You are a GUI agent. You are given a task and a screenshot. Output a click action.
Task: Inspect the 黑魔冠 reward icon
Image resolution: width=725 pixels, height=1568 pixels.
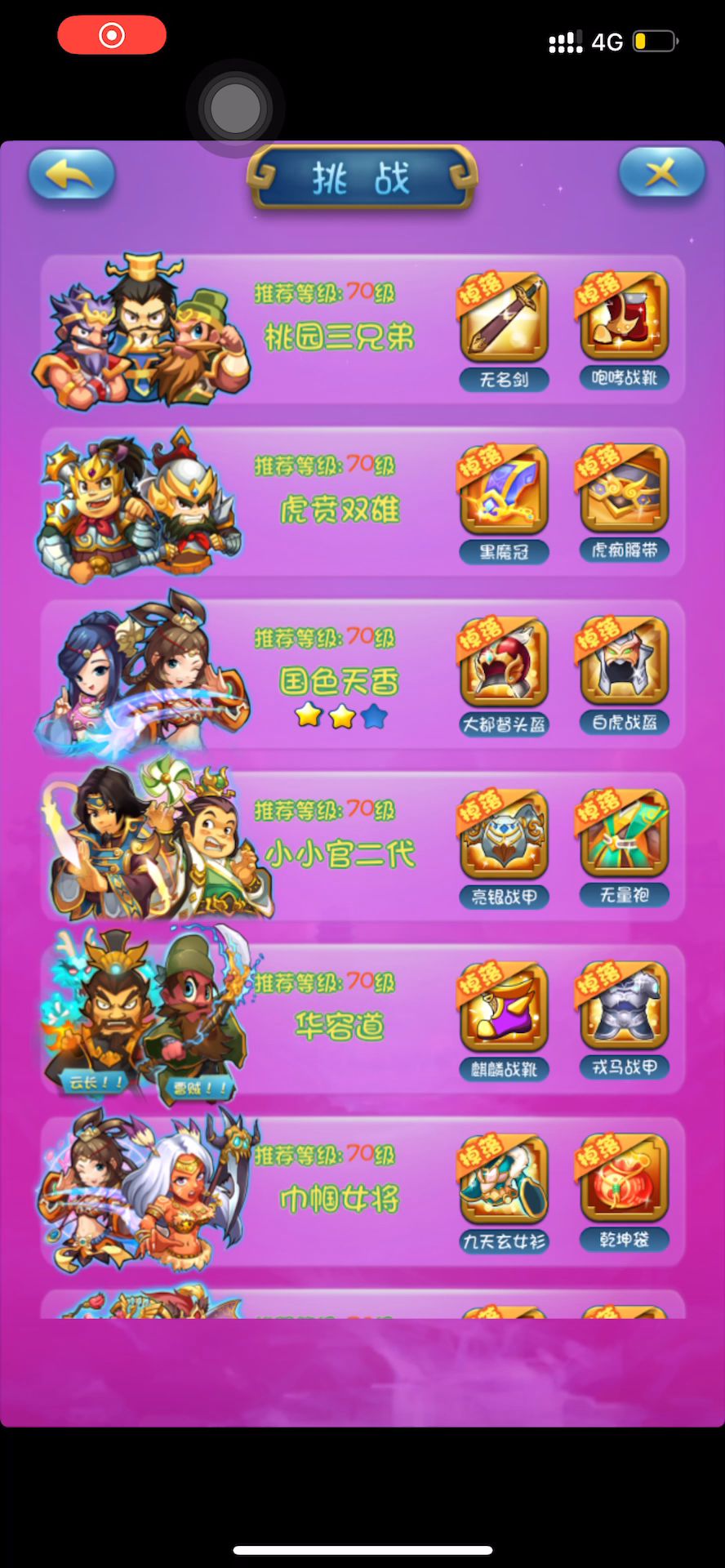503,491
